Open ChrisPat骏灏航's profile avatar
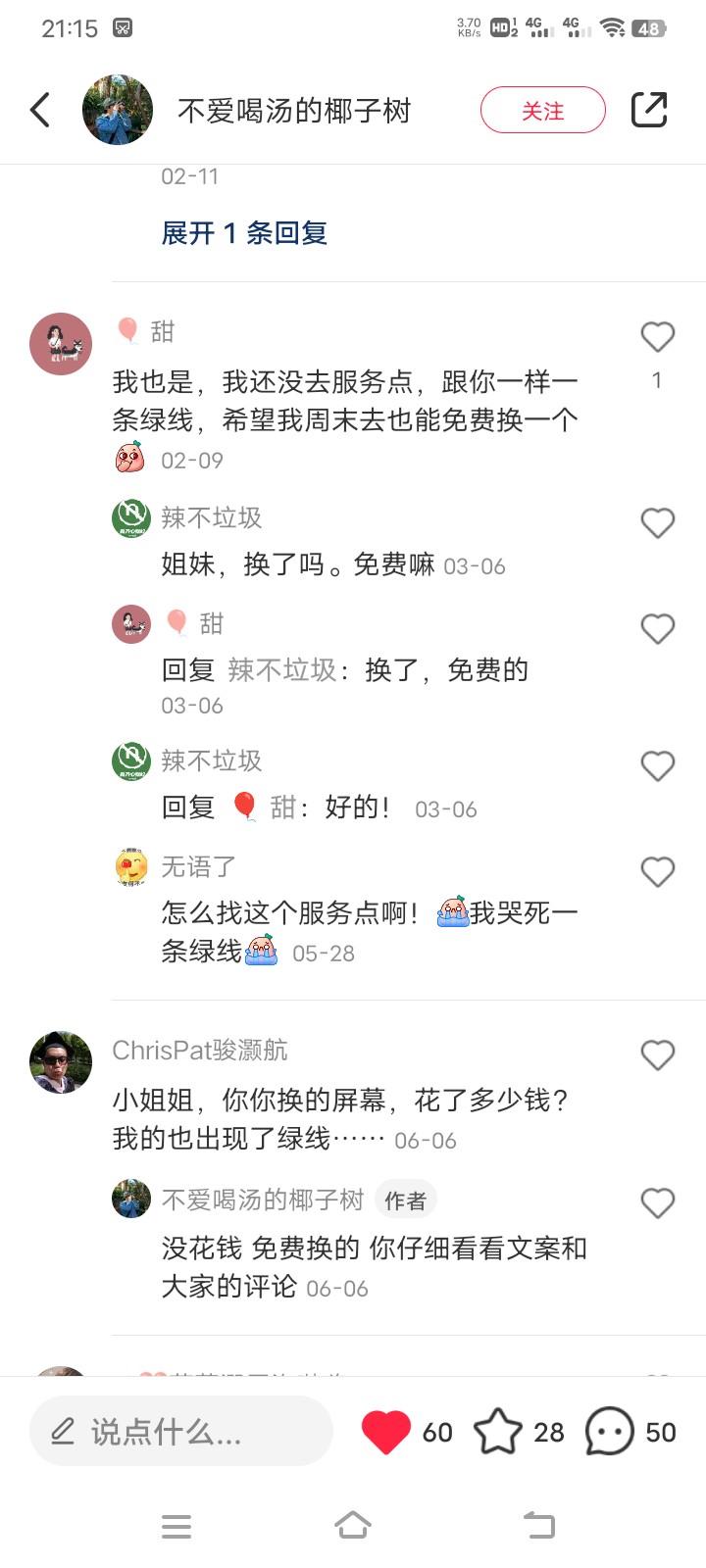 [x=61, y=1062]
